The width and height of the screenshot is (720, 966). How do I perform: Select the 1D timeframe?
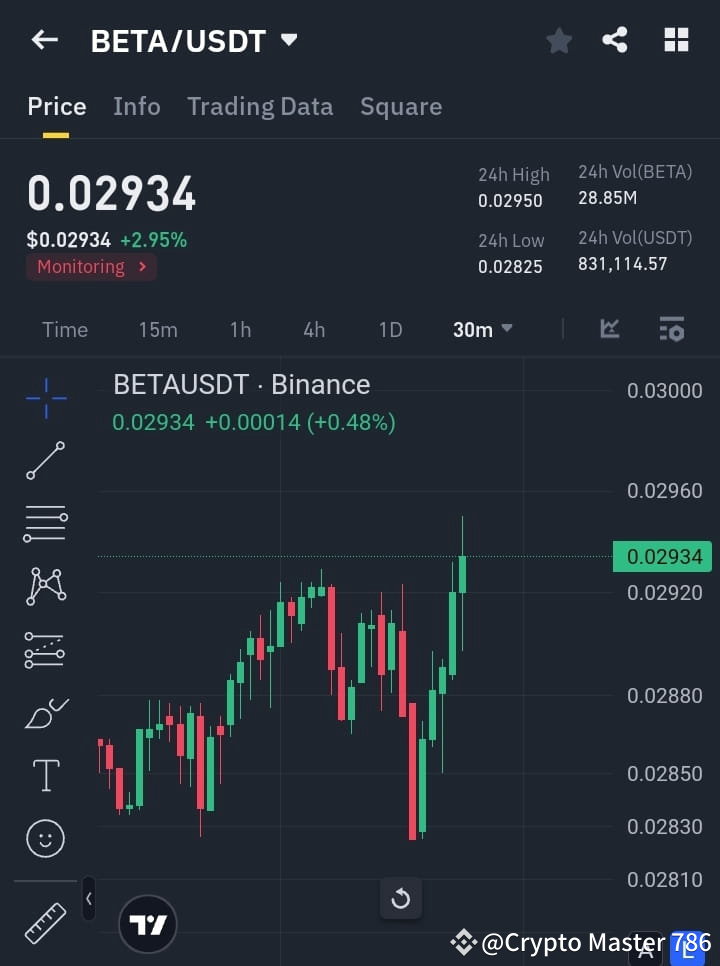pyautogui.click(x=390, y=330)
